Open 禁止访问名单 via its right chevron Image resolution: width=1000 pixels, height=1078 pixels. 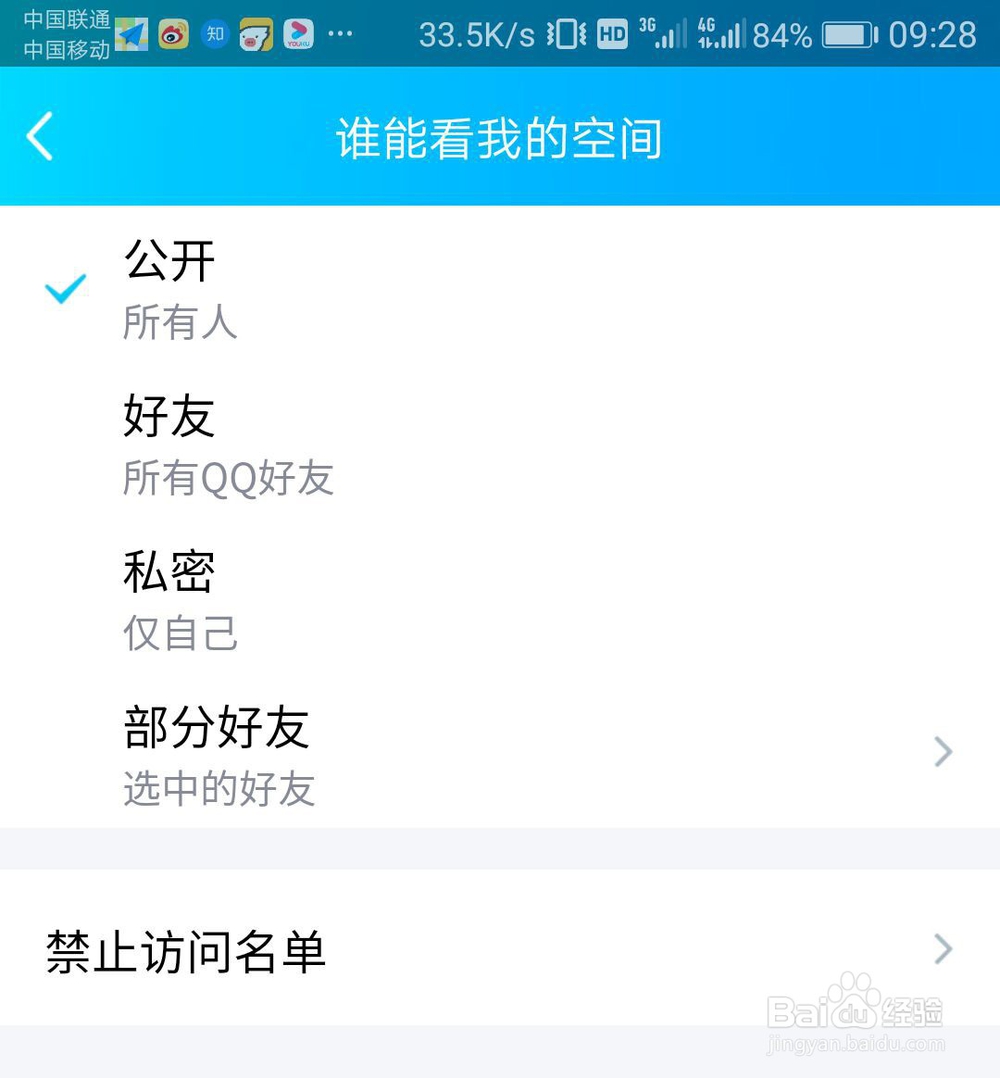coord(940,948)
